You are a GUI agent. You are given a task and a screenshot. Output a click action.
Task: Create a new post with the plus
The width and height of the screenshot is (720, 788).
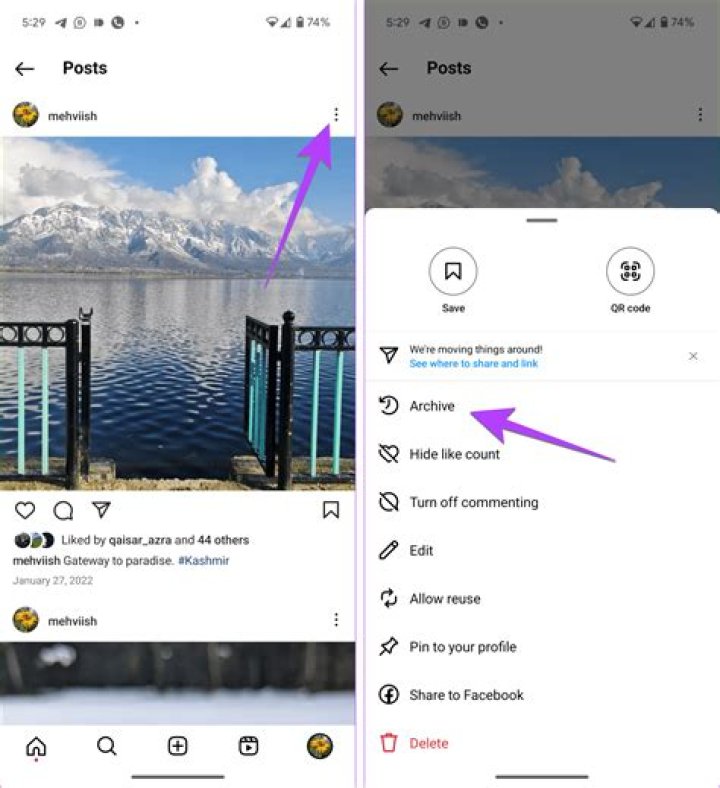[178, 746]
